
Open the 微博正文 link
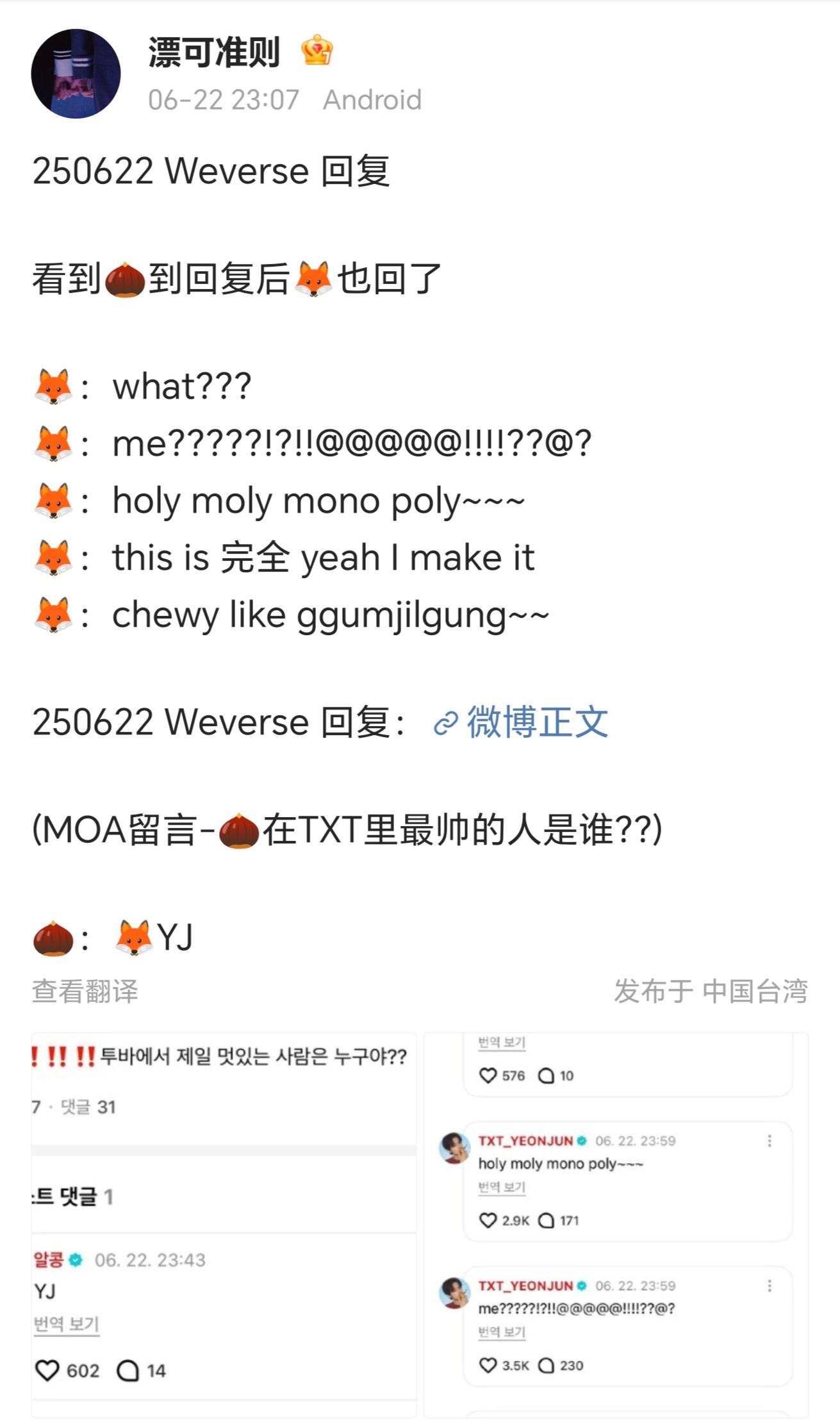(x=522, y=722)
